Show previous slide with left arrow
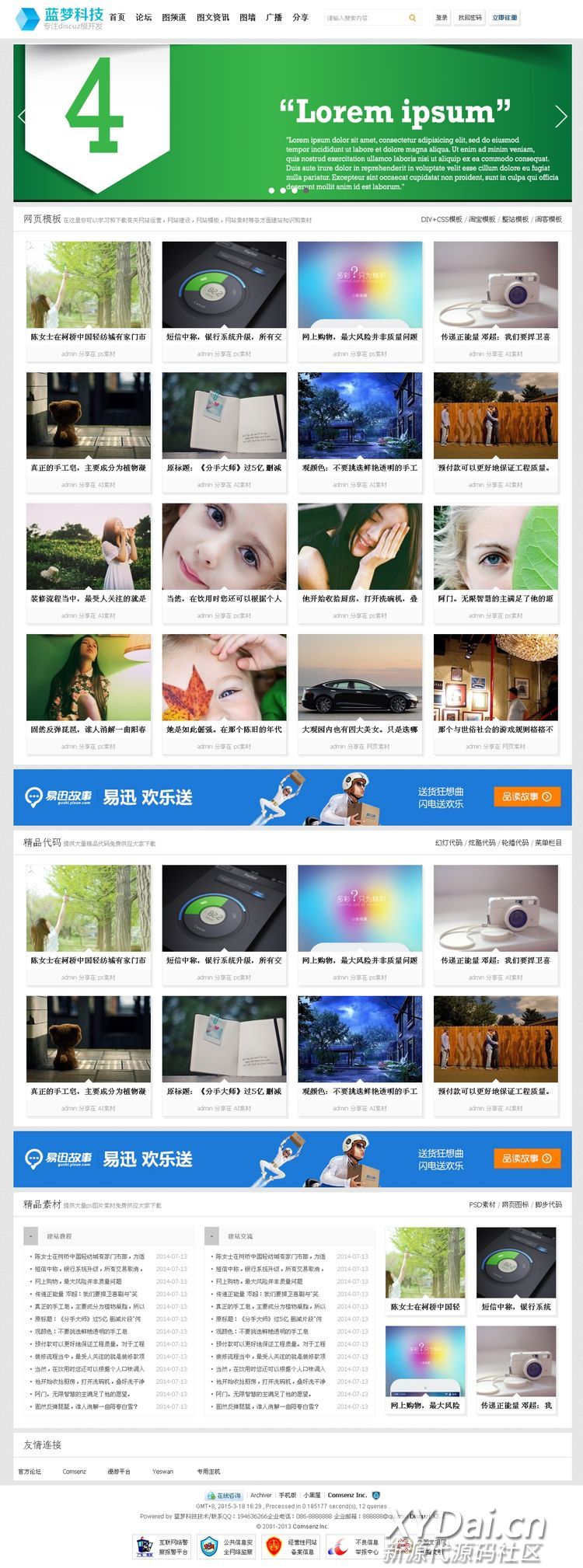 click(x=21, y=117)
